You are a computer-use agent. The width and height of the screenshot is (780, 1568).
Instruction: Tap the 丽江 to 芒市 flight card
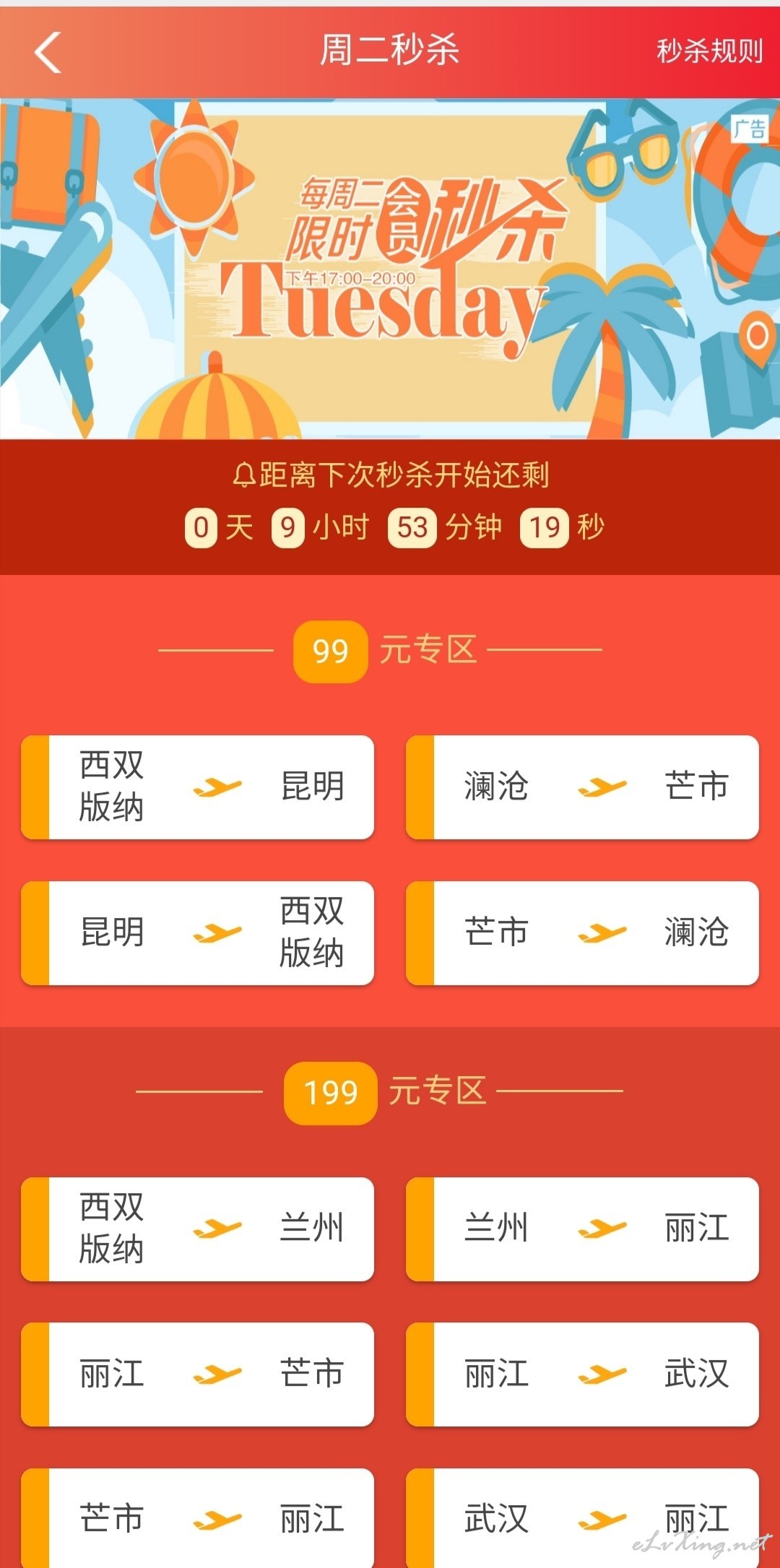(198, 1374)
